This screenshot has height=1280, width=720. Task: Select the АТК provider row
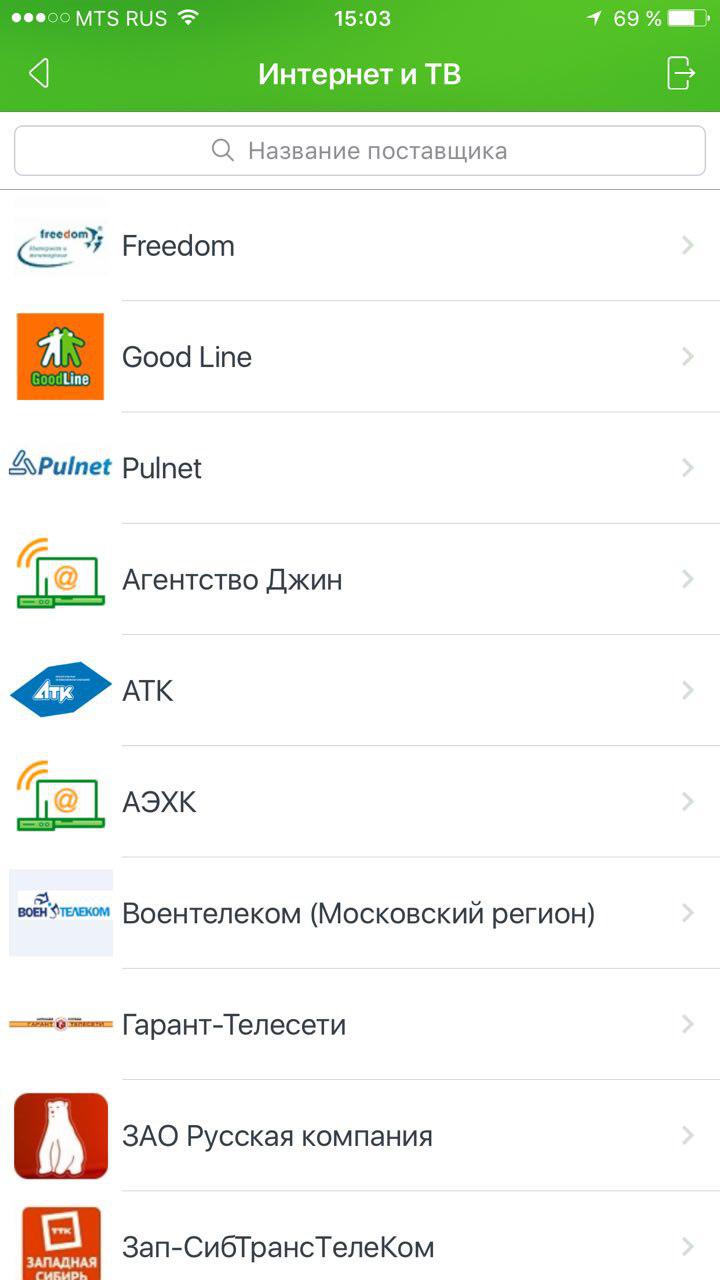pyautogui.click(x=360, y=690)
